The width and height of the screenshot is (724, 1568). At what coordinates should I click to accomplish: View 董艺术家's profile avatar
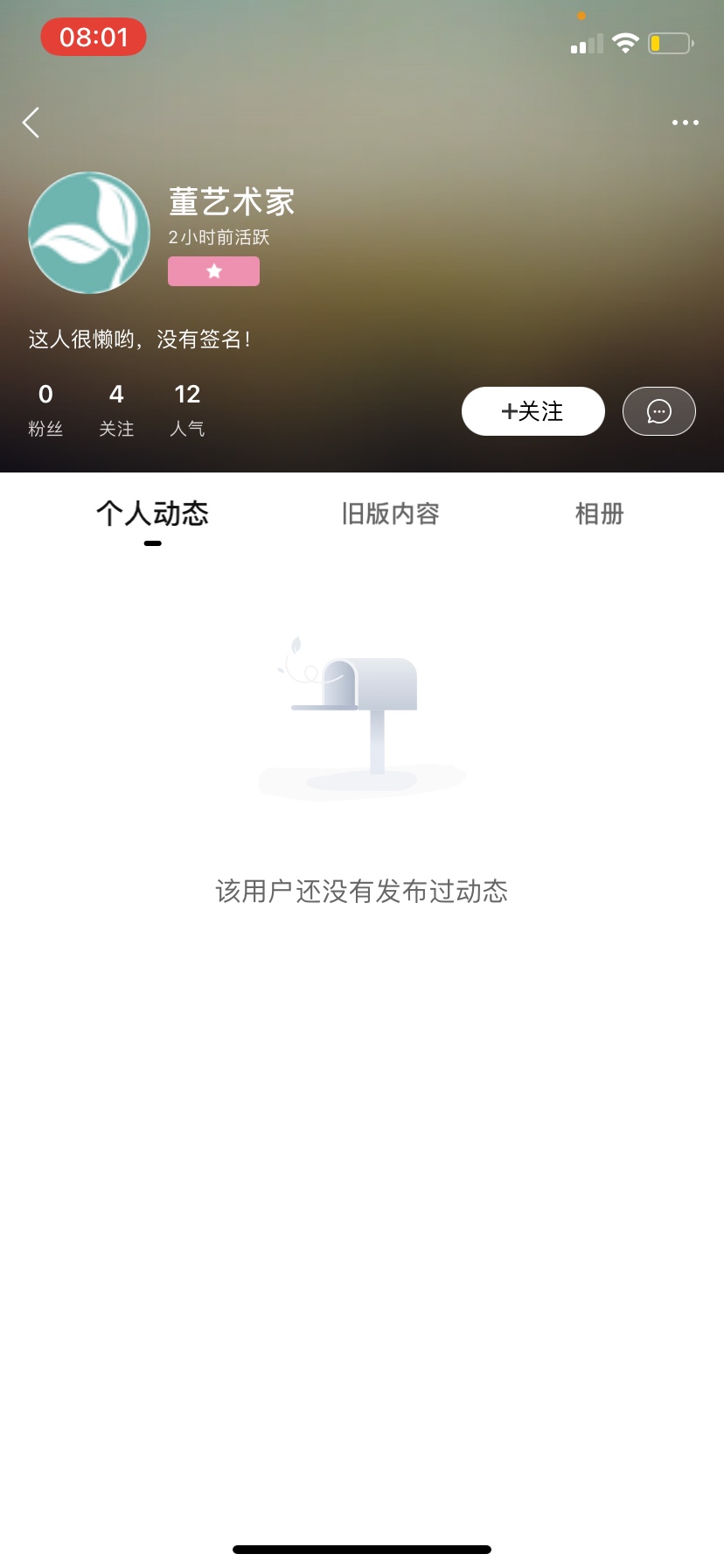point(89,233)
